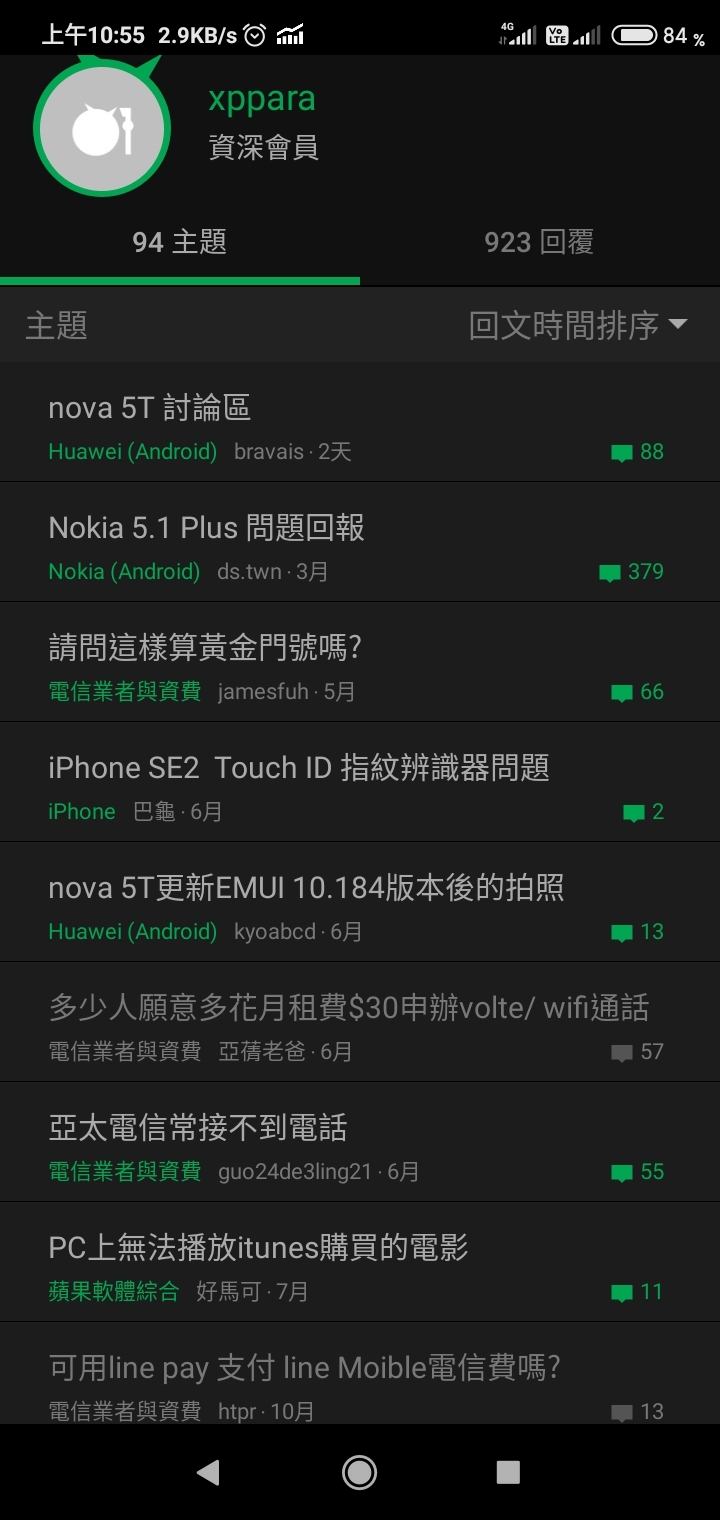Open the 多少人願意多花月租費$30申辦volte thread
The image size is (720, 1520).
click(x=360, y=1022)
